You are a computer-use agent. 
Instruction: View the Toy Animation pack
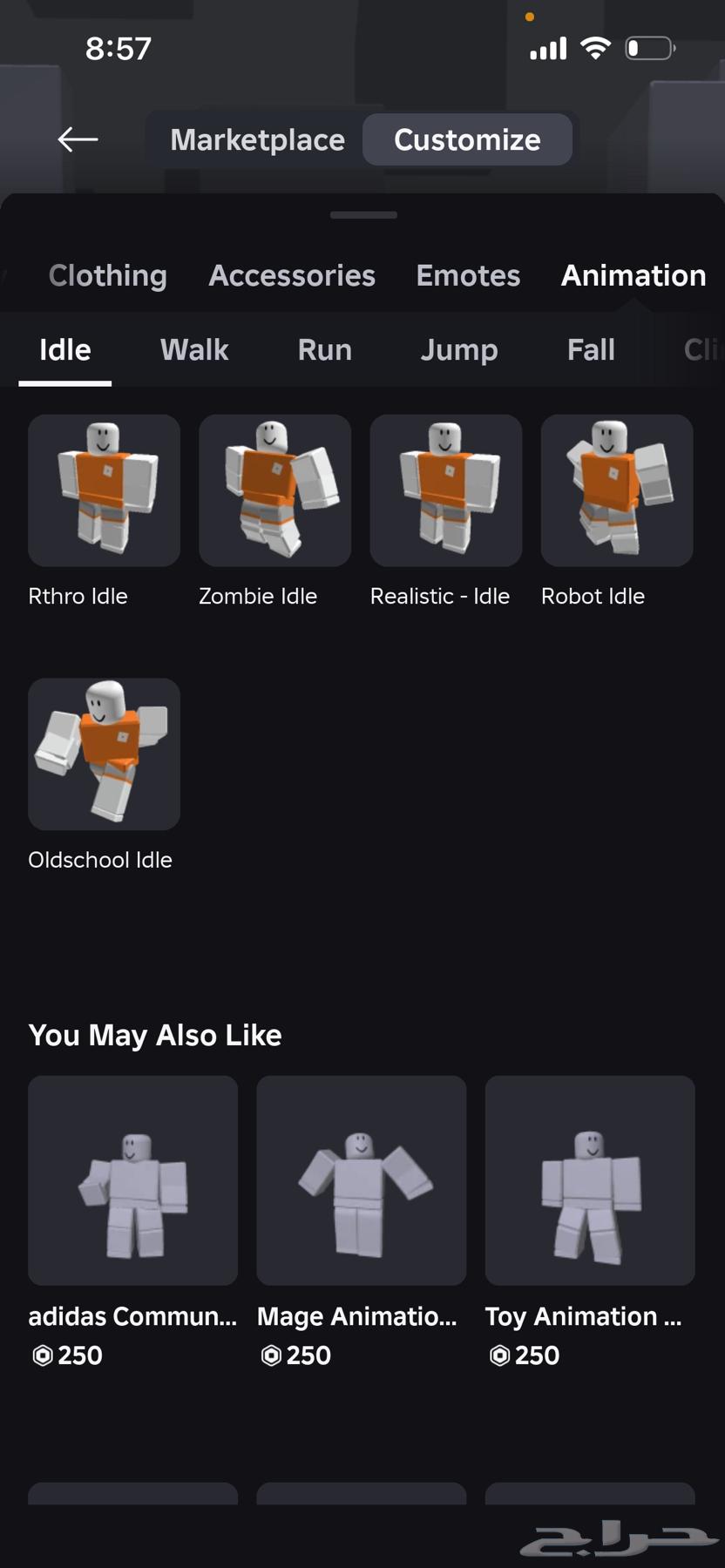pos(590,1180)
